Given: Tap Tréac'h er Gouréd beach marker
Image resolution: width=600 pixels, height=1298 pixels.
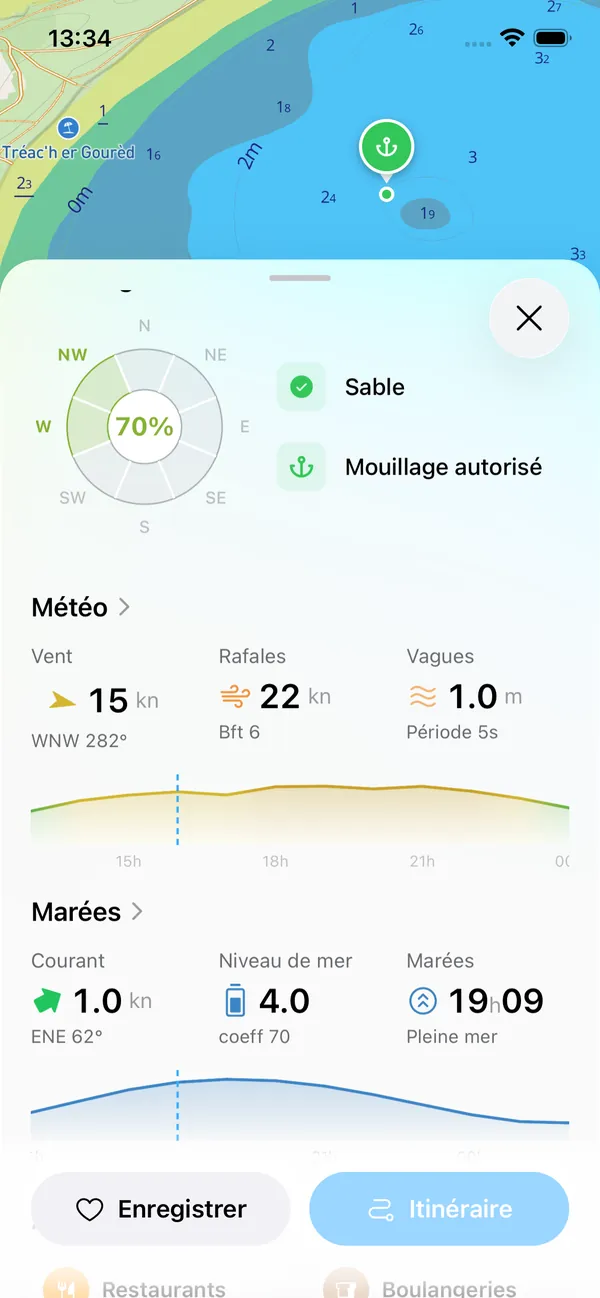Looking at the screenshot, I should point(68,127).
